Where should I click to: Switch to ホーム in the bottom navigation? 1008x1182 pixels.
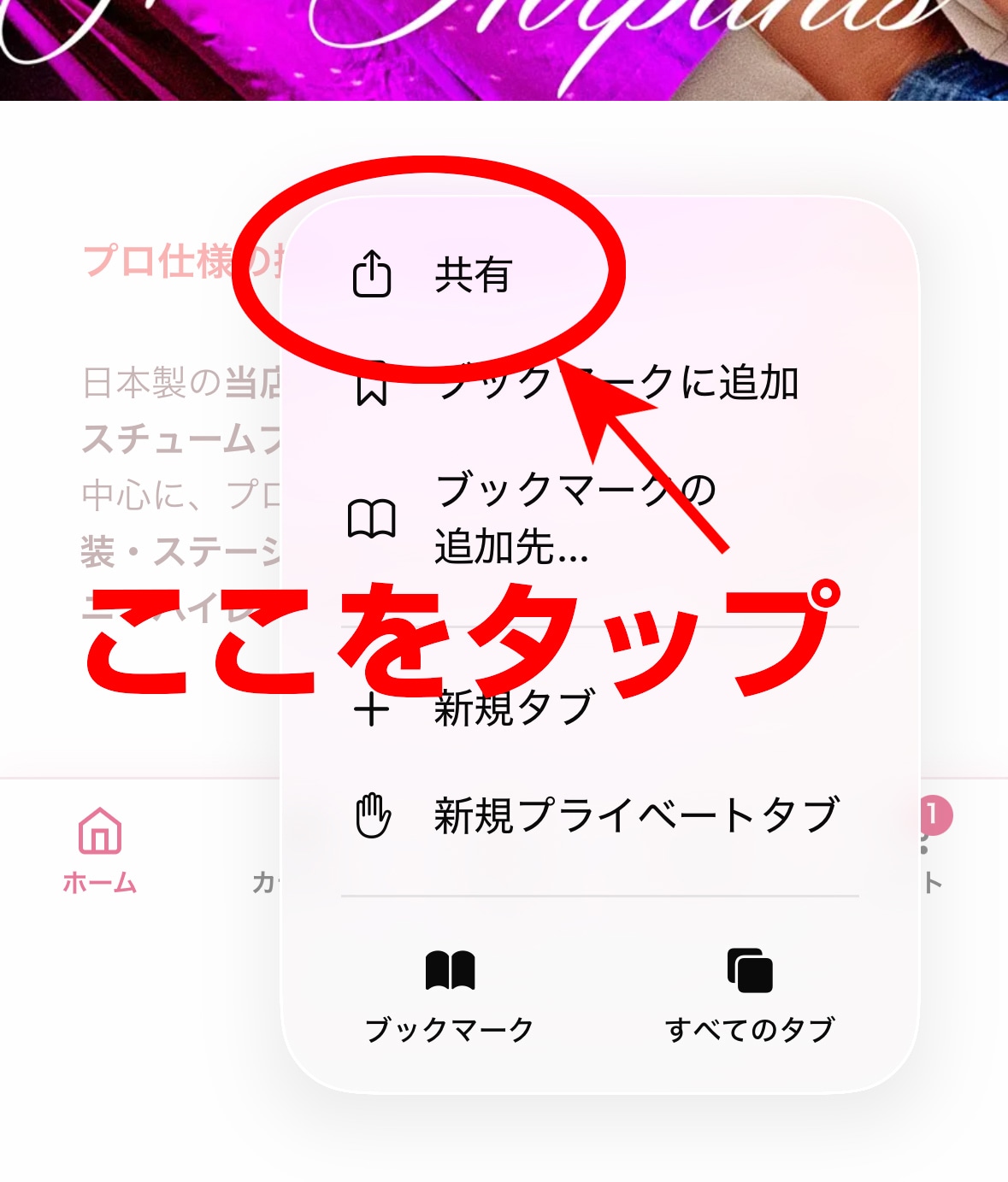point(98,855)
